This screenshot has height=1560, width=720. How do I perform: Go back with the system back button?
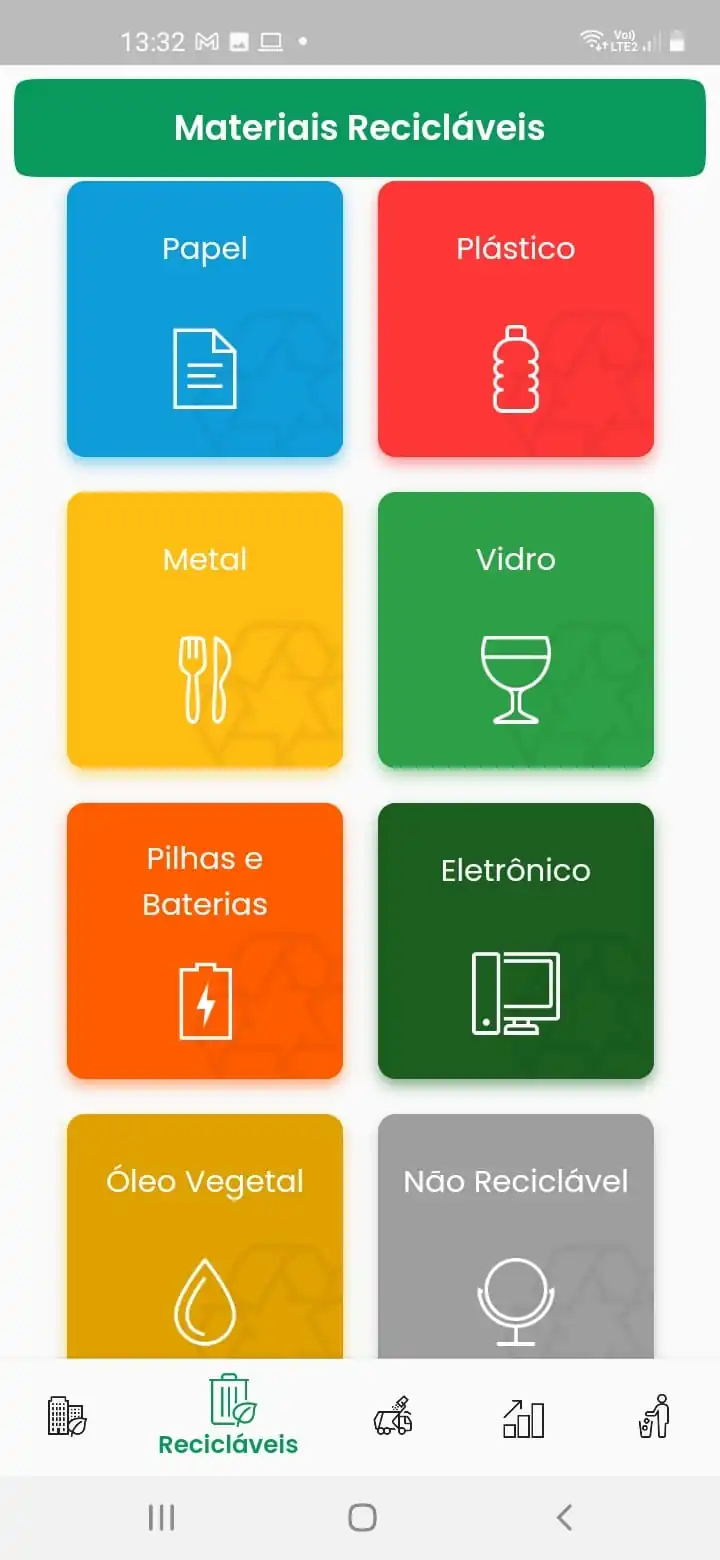tap(564, 1517)
